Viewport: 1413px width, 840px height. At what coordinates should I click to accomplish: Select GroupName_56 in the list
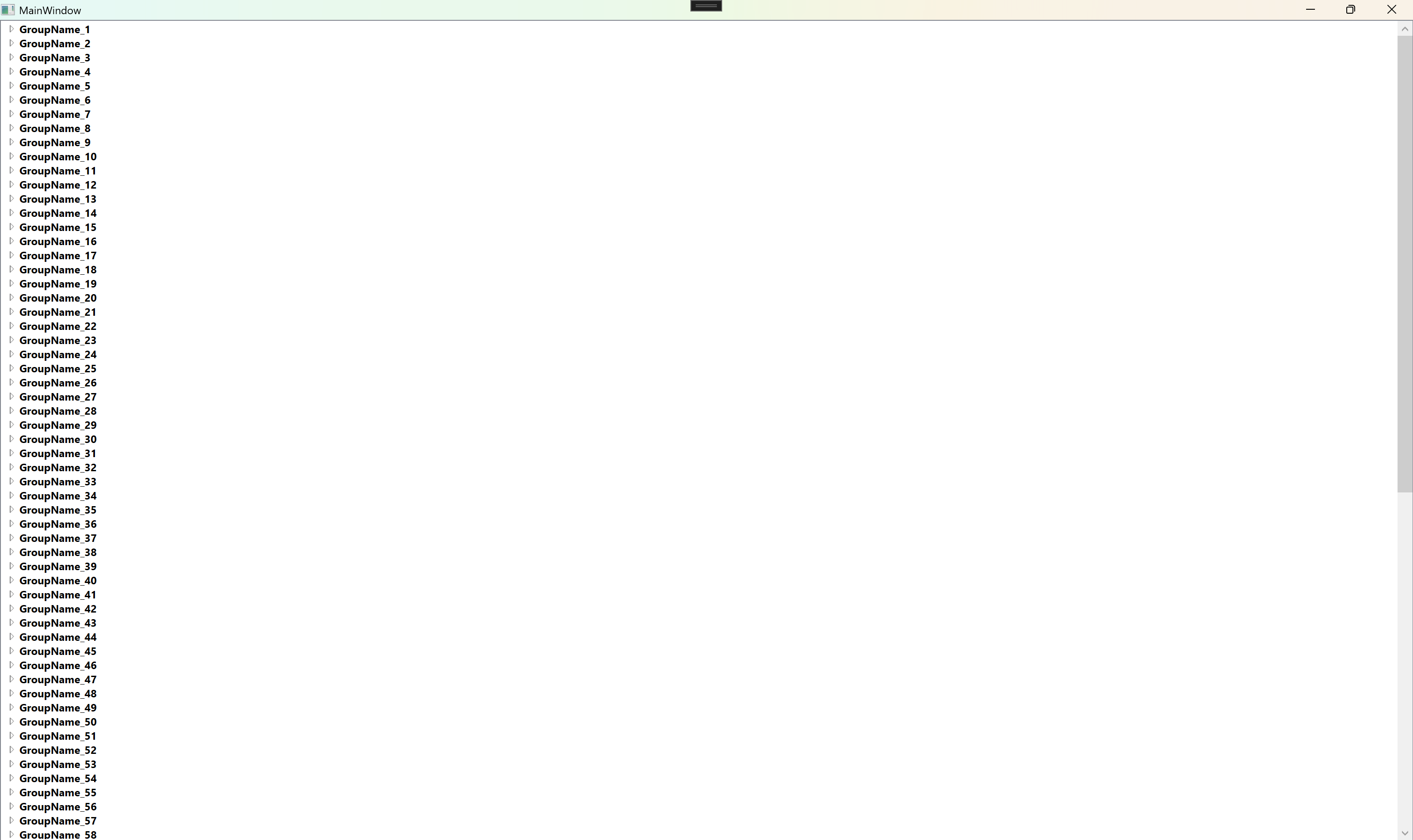(x=58, y=806)
